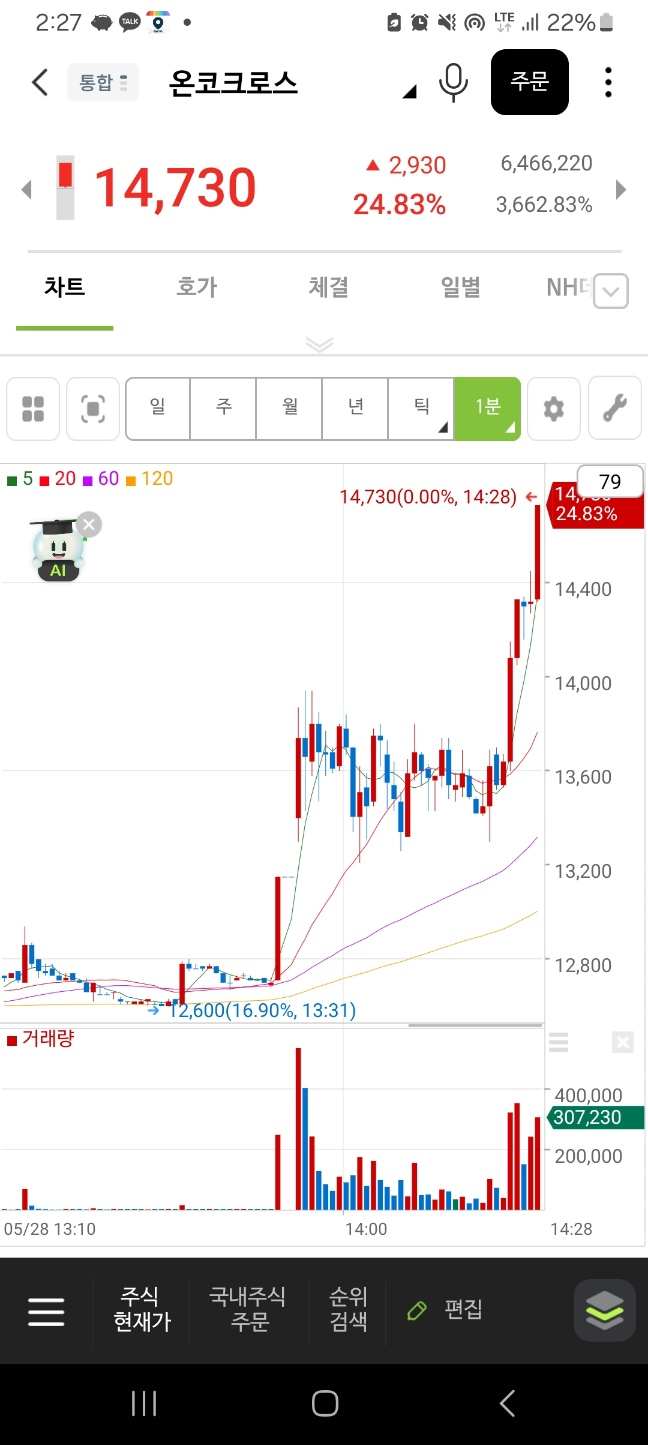Tap the 주문 order button
This screenshot has width=648, height=1445.
[530, 82]
